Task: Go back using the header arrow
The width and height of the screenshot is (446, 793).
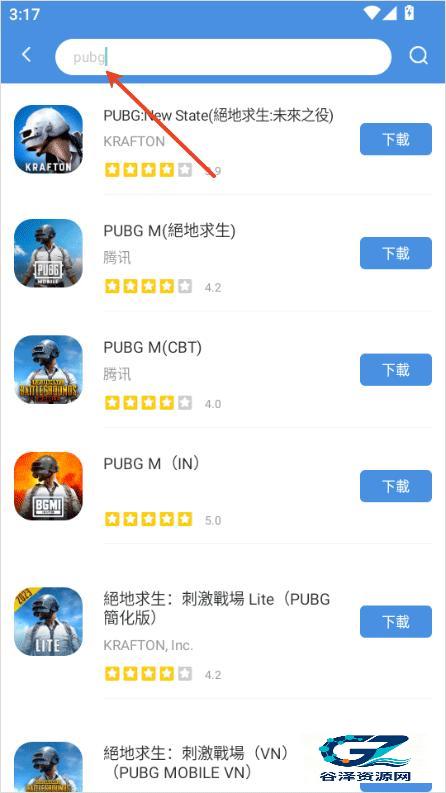Action: pos(27,55)
